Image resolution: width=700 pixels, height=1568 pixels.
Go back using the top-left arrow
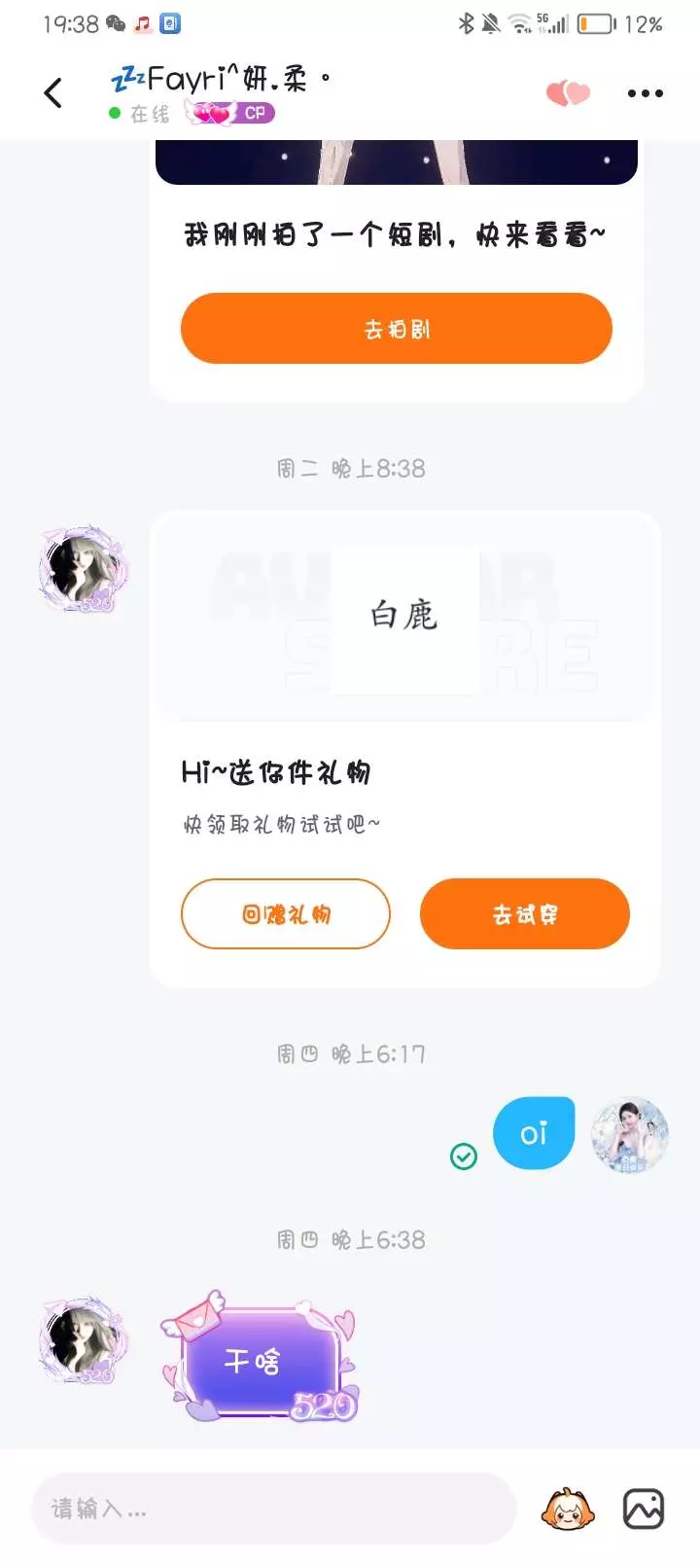tap(53, 93)
